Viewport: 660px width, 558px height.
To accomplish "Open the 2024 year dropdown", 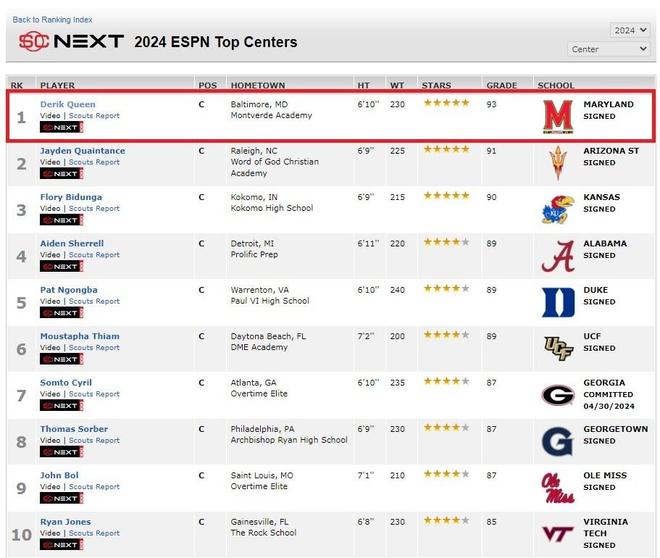I will pos(630,30).
